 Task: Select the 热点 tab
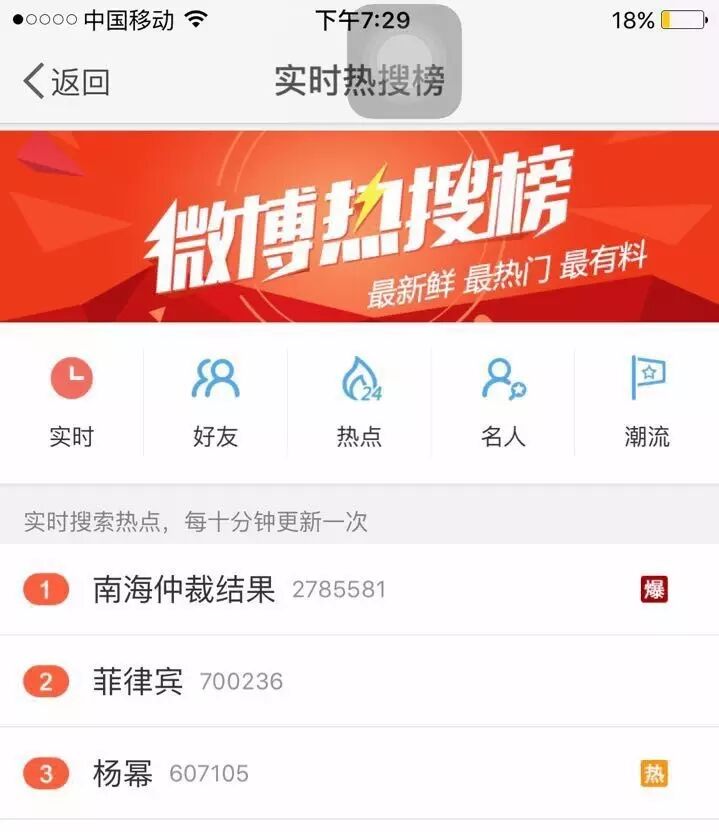coord(359,402)
